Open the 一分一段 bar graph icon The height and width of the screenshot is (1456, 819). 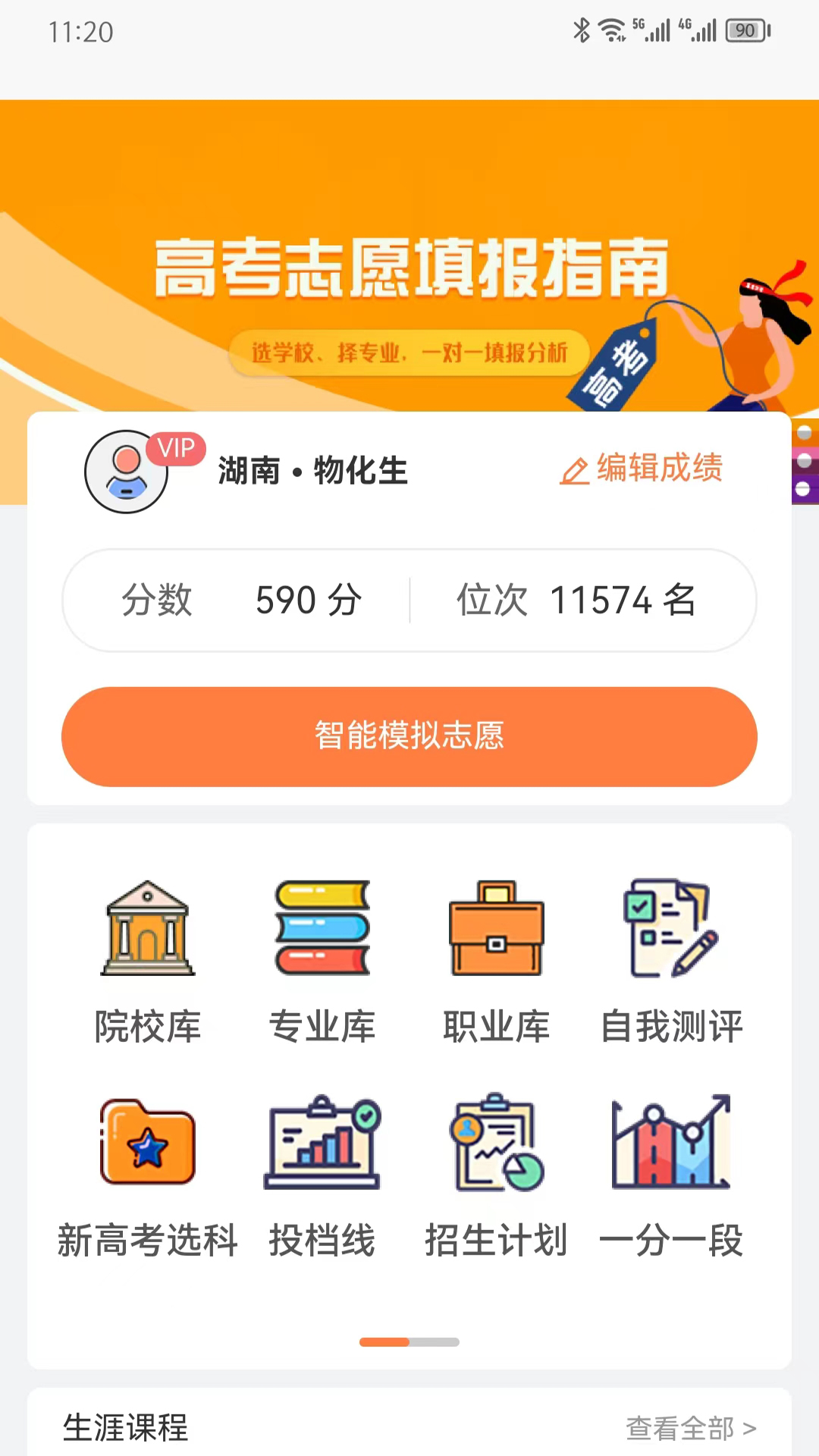click(670, 1143)
